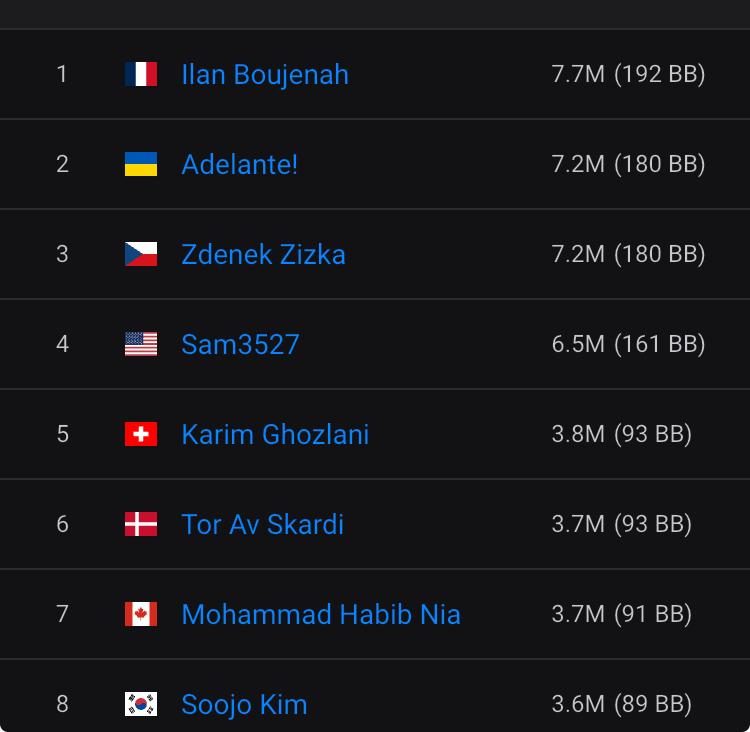View Mohammad Habib Nia's player page
This screenshot has width=750, height=732.
(321, 614)
